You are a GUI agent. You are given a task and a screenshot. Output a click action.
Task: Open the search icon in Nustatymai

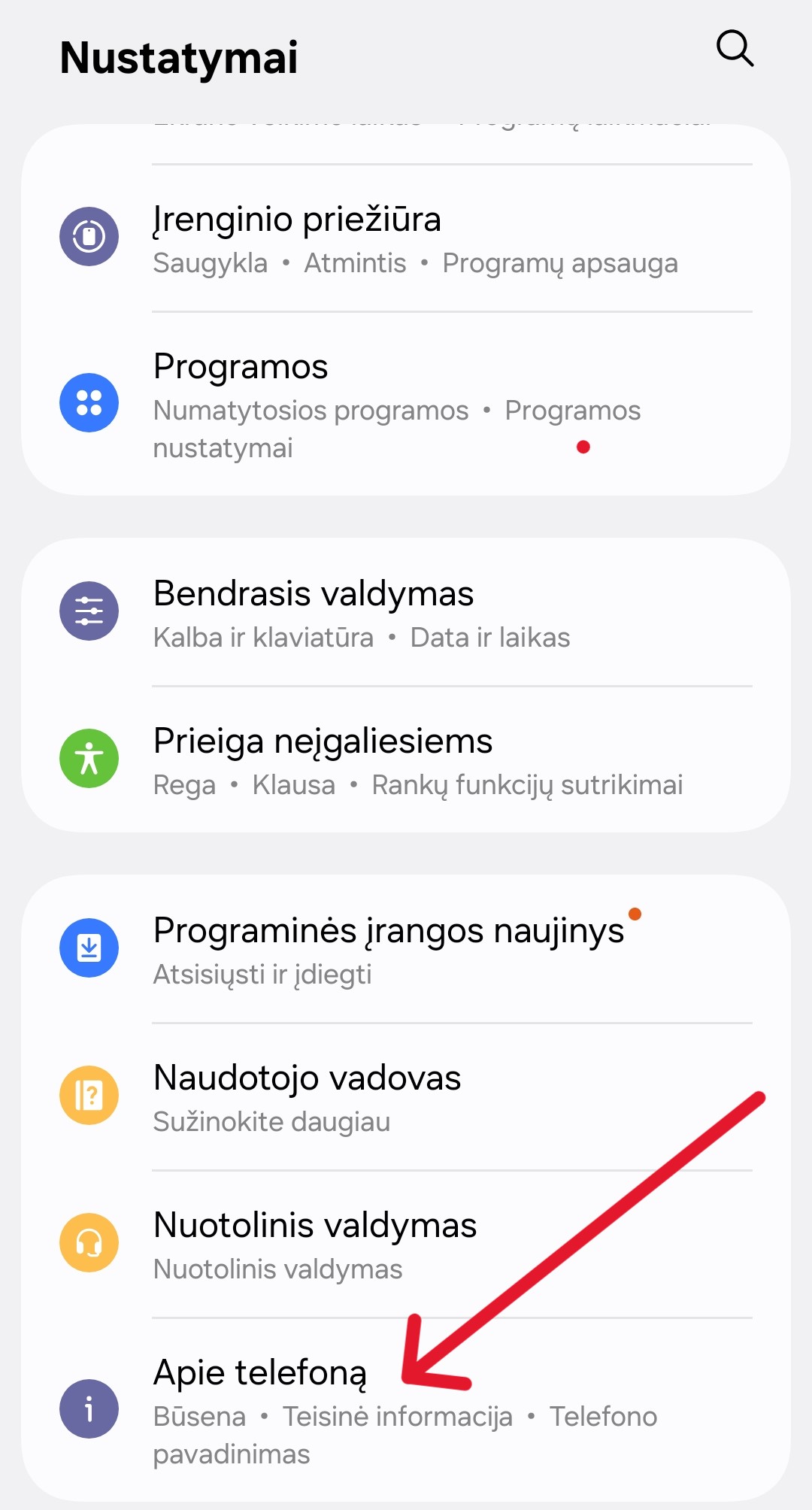pos(735,50)
